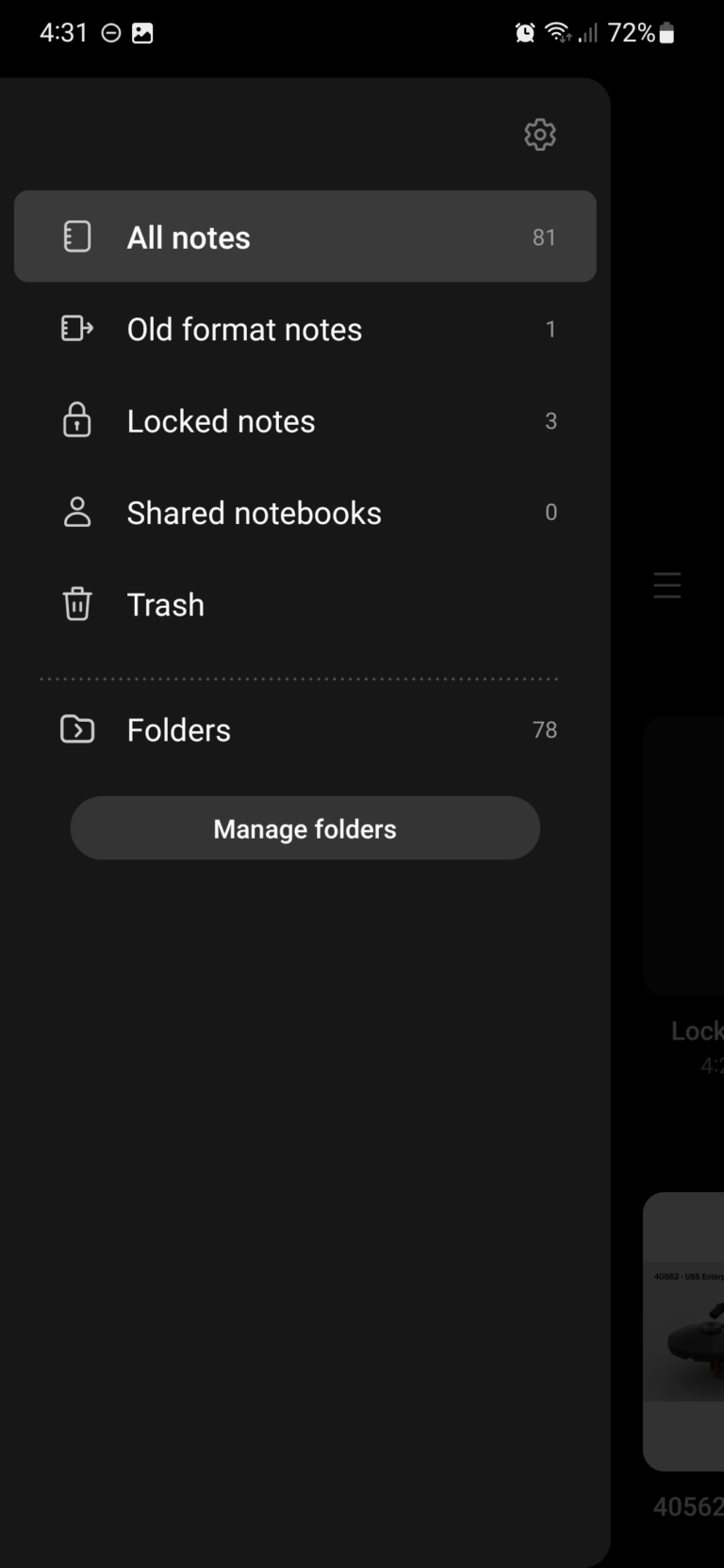The image size is (724, 1568).
Task: Expand the Folders list
Action: click(x=178, y=728)
